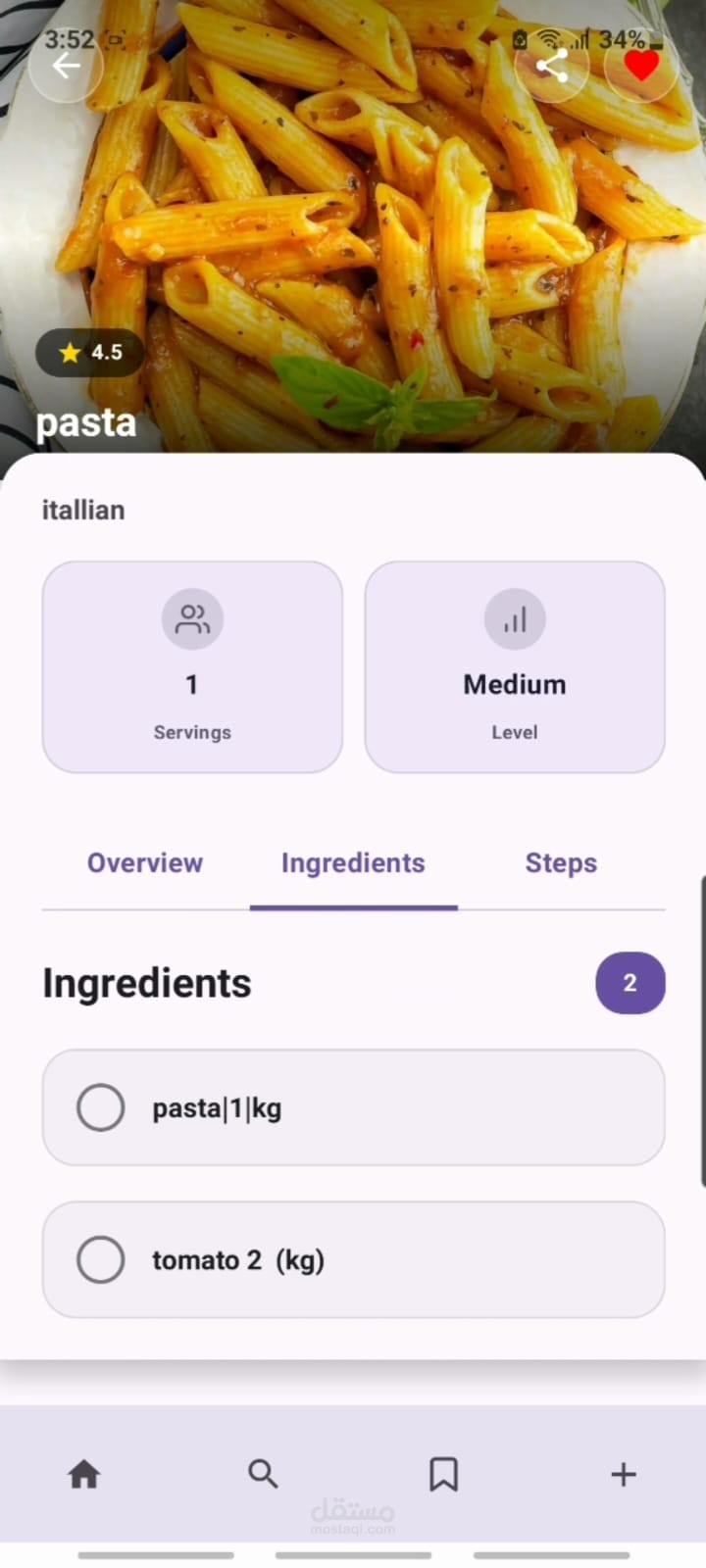Go to the home screen in bottom navigation
This screenshot has width=706, height=1568.
click(x=83, y=1474)
